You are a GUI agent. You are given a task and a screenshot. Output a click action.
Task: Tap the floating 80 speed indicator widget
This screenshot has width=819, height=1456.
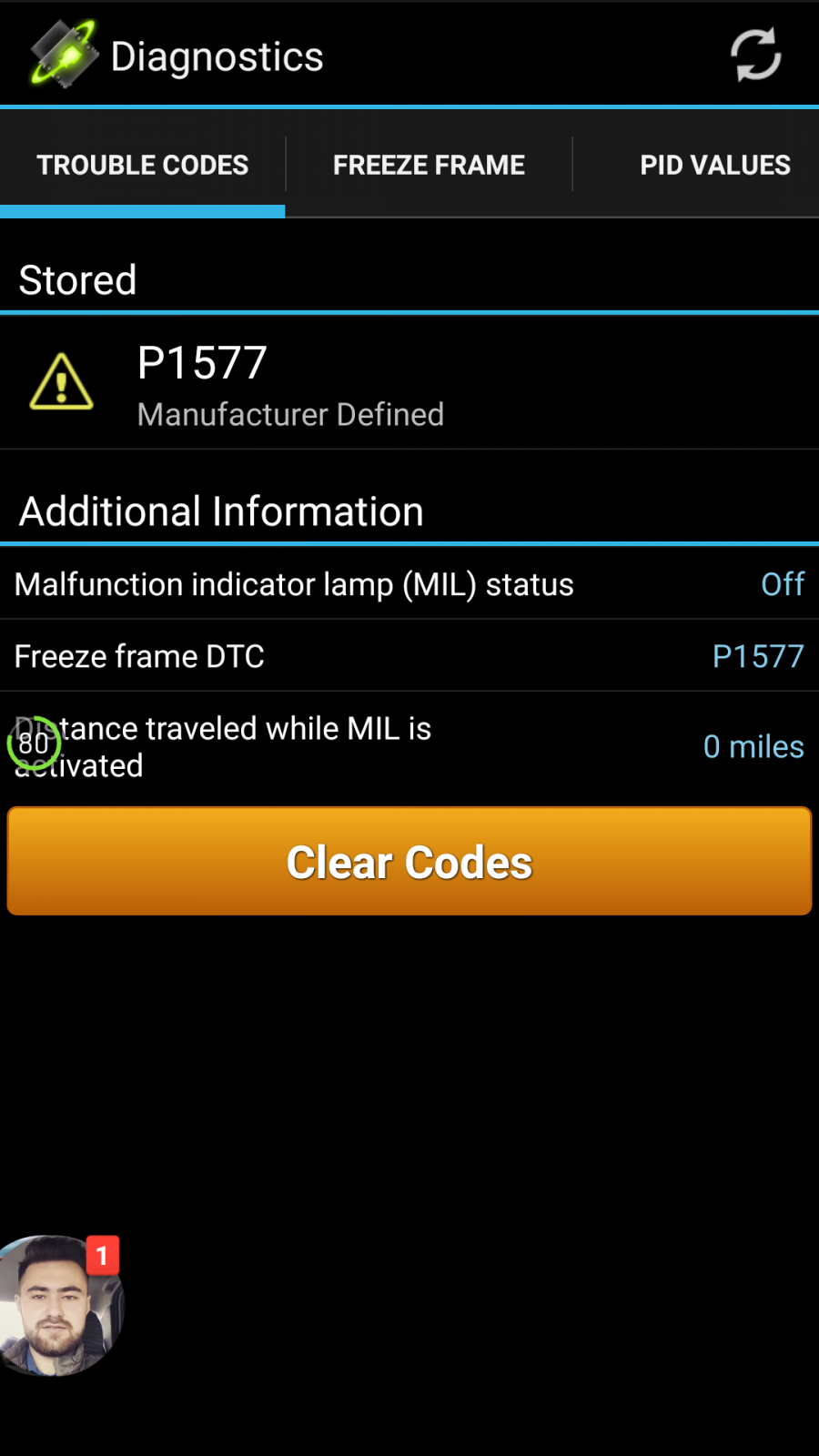tap(34, 743)
